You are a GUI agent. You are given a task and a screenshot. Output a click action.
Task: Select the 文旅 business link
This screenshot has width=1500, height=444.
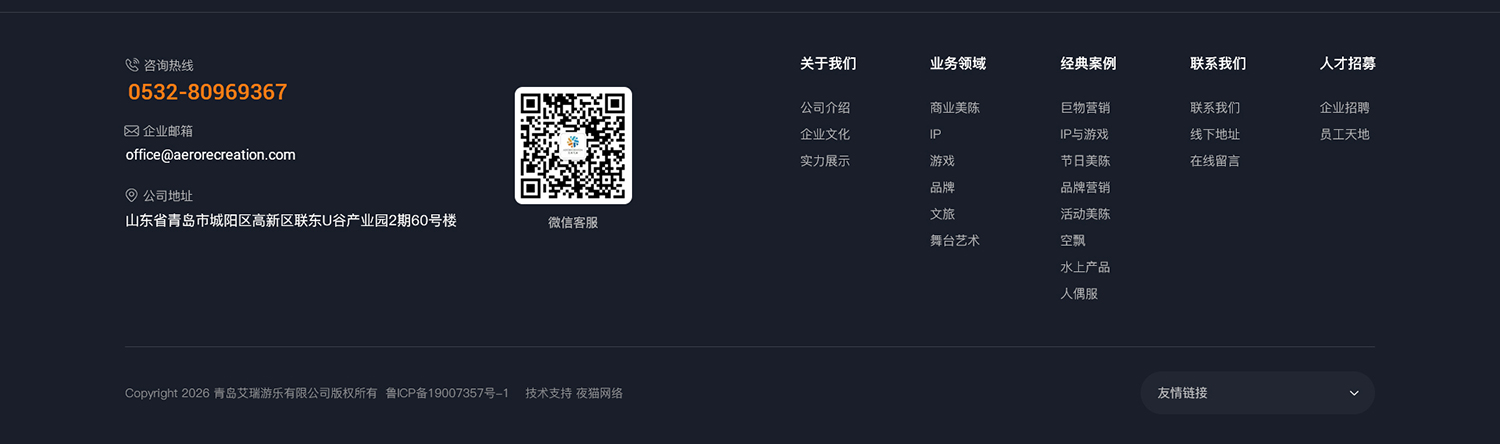tap(942, 214)
